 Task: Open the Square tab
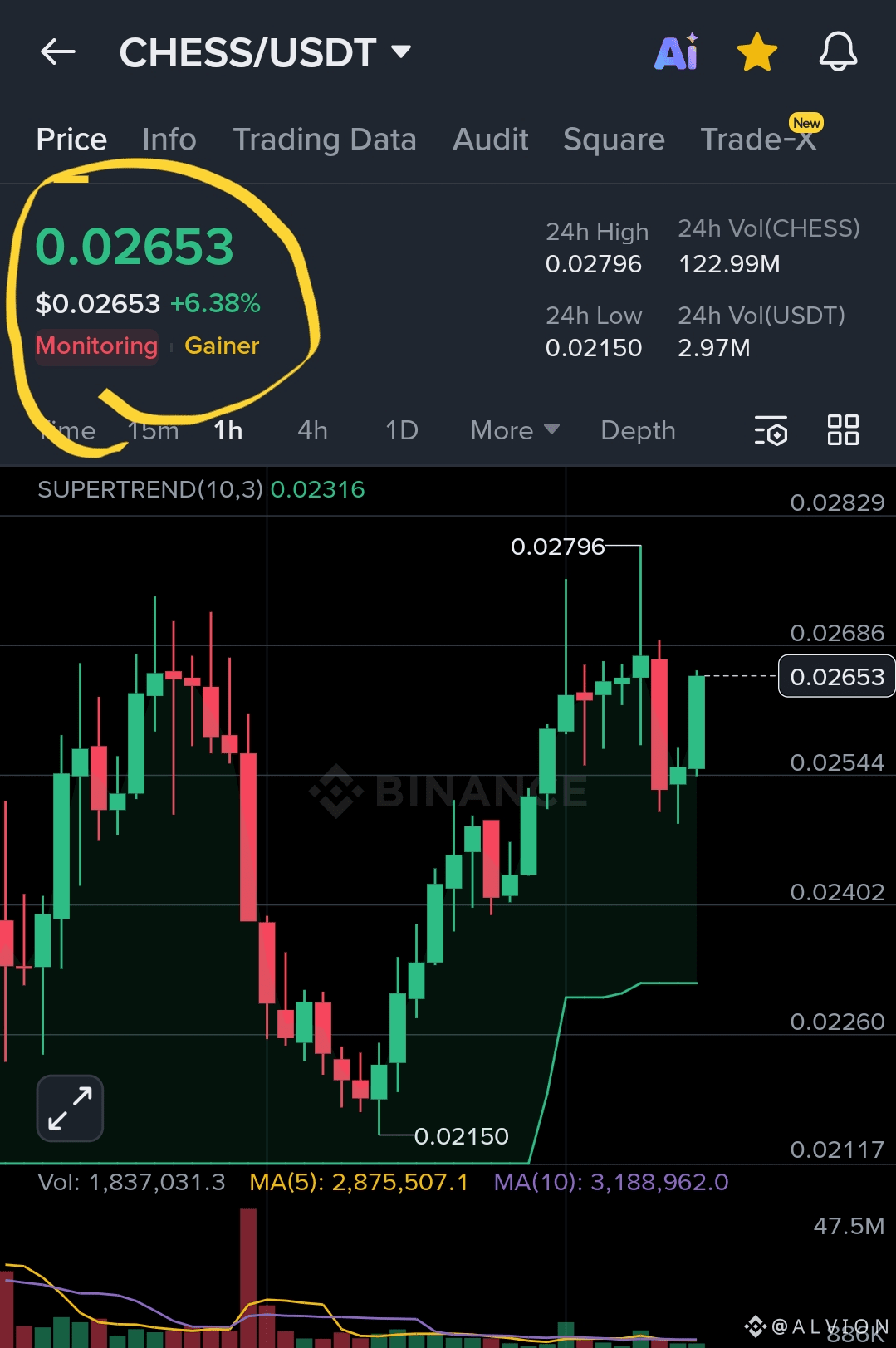pos(614,140)
